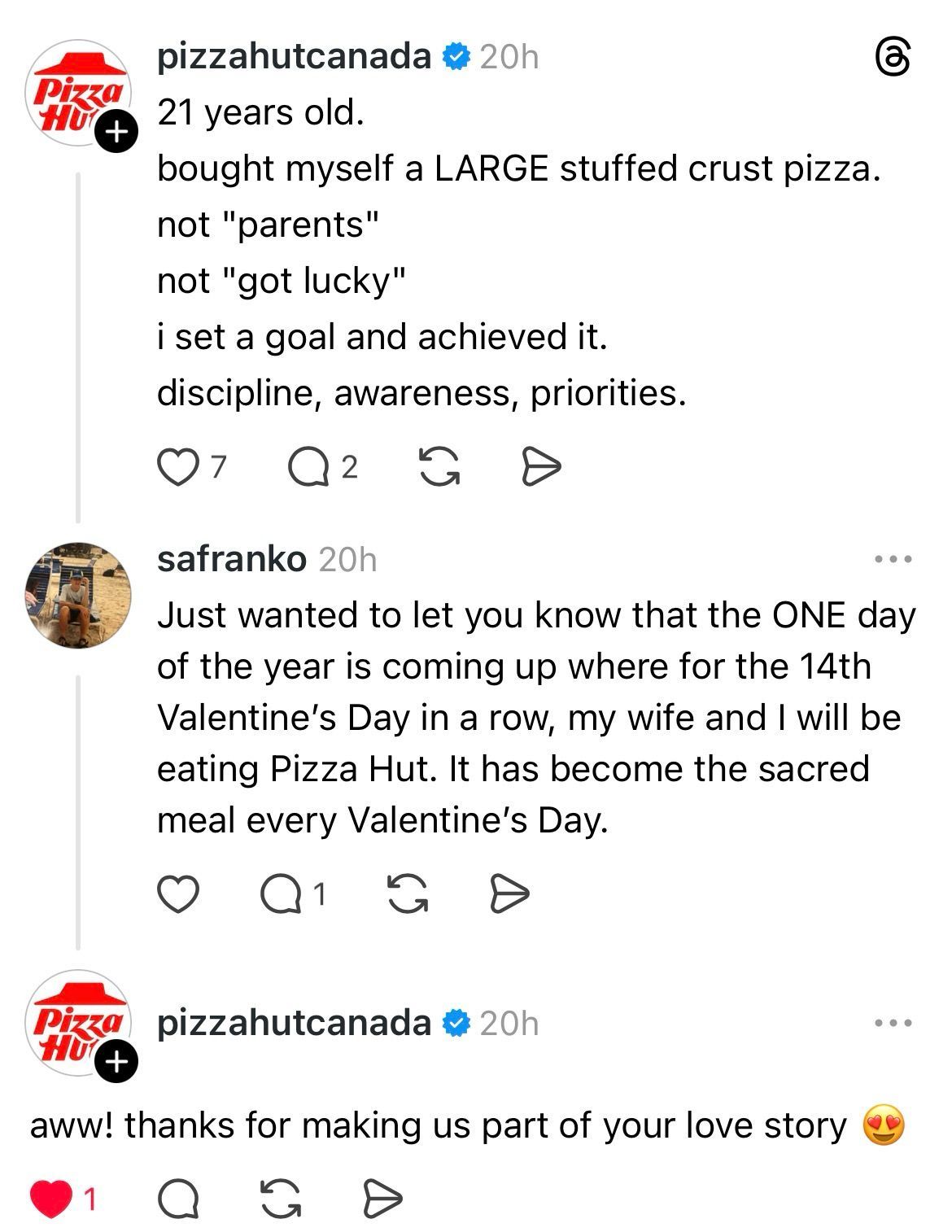The image size is (952, 1232).
Task: Share the stuffed crust pizza post
Action: click(541, 467)
